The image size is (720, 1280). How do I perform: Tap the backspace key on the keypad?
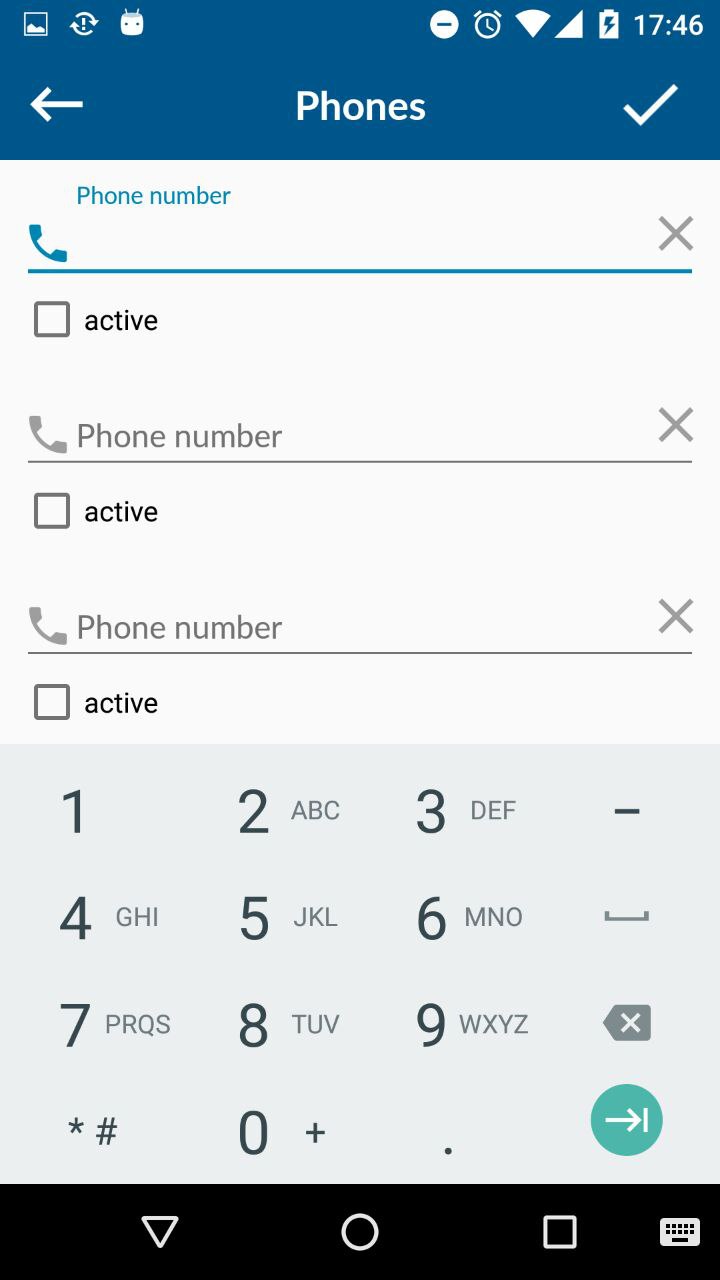[626, 1023]
